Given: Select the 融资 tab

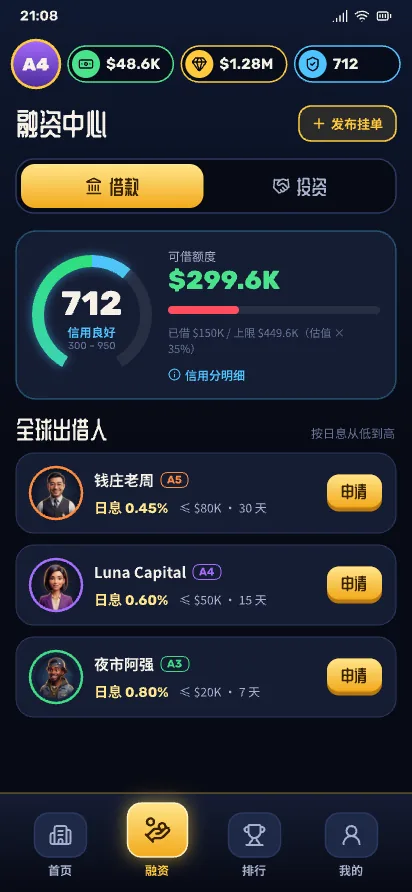Looking at the screenshot, I should pos(158,840).
